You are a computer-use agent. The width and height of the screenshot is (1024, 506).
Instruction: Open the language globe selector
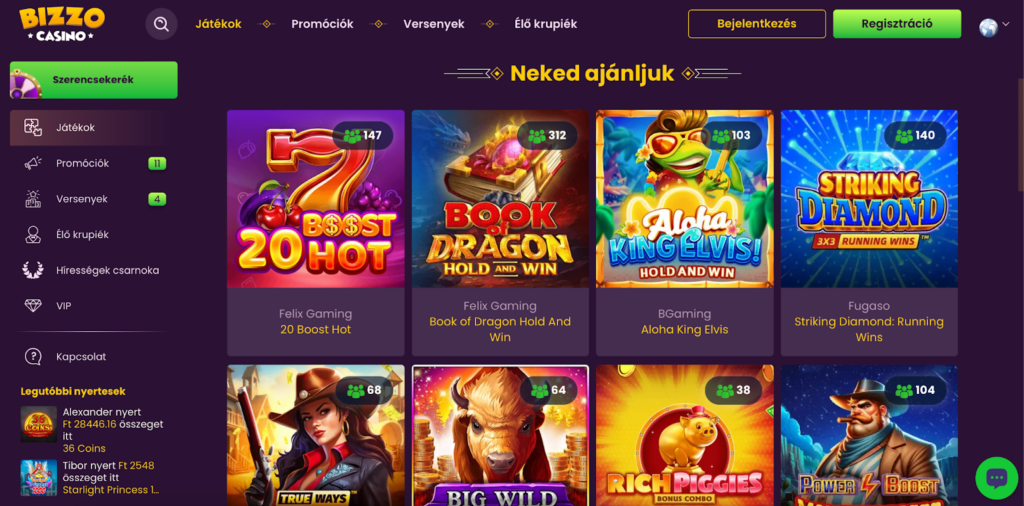pyautogui.click(x=988, y=27)
